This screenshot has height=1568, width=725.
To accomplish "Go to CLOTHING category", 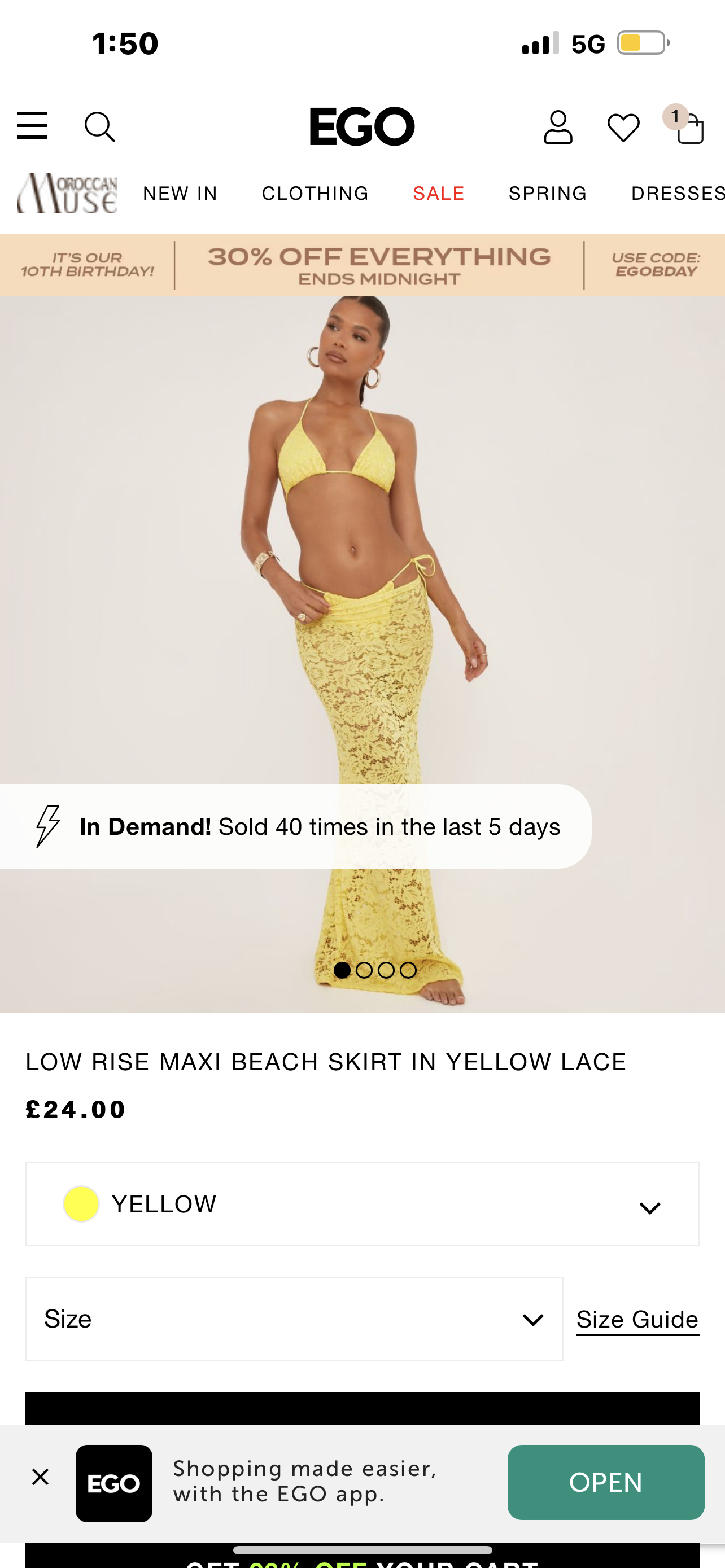I will [x=315, y=194].
